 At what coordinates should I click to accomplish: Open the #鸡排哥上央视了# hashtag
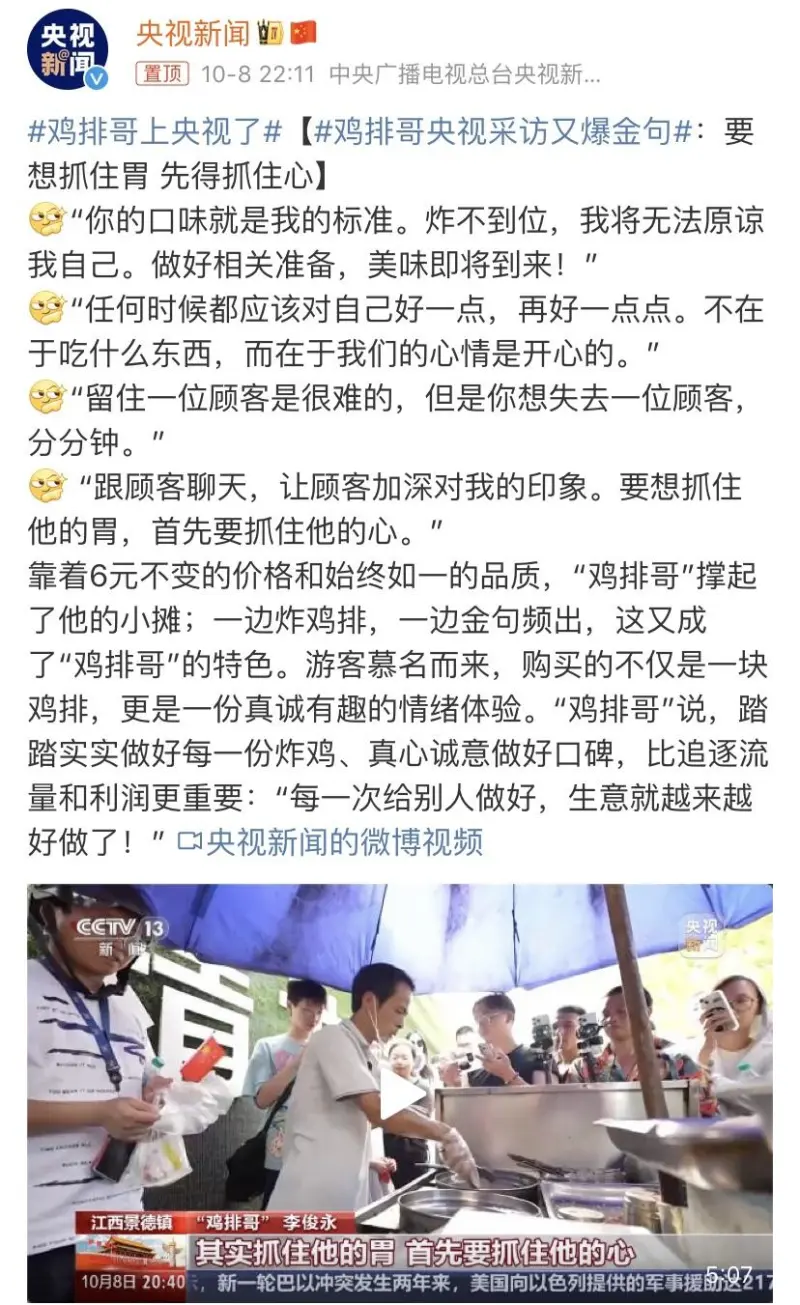click(158, 132)
